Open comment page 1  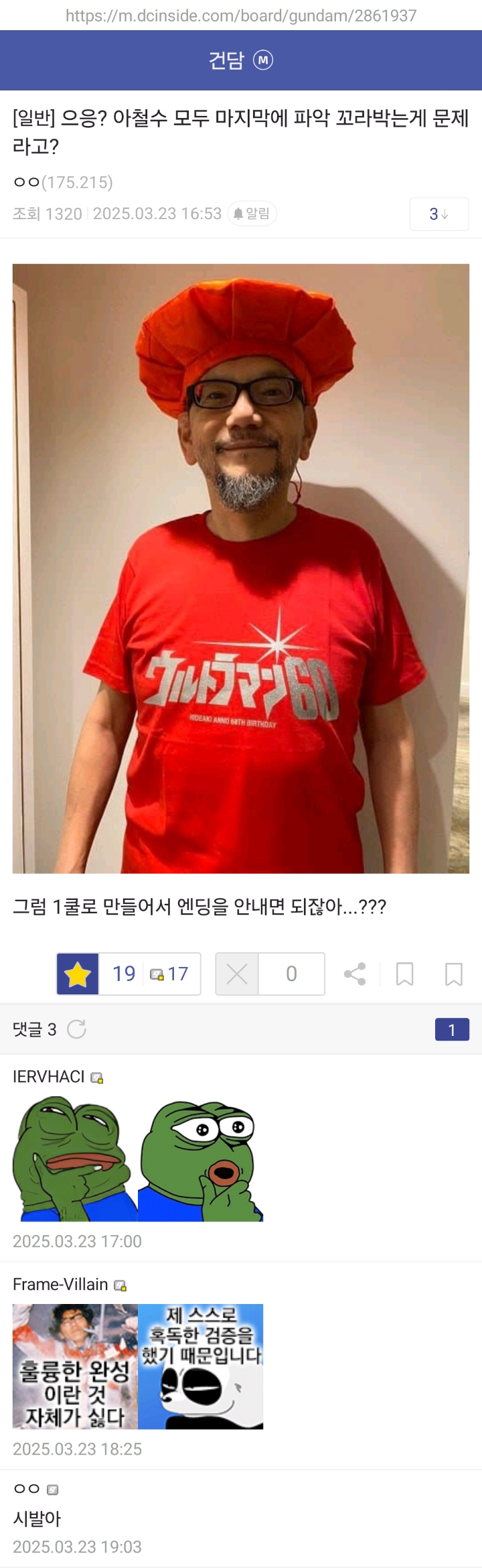coord(452,1029)
